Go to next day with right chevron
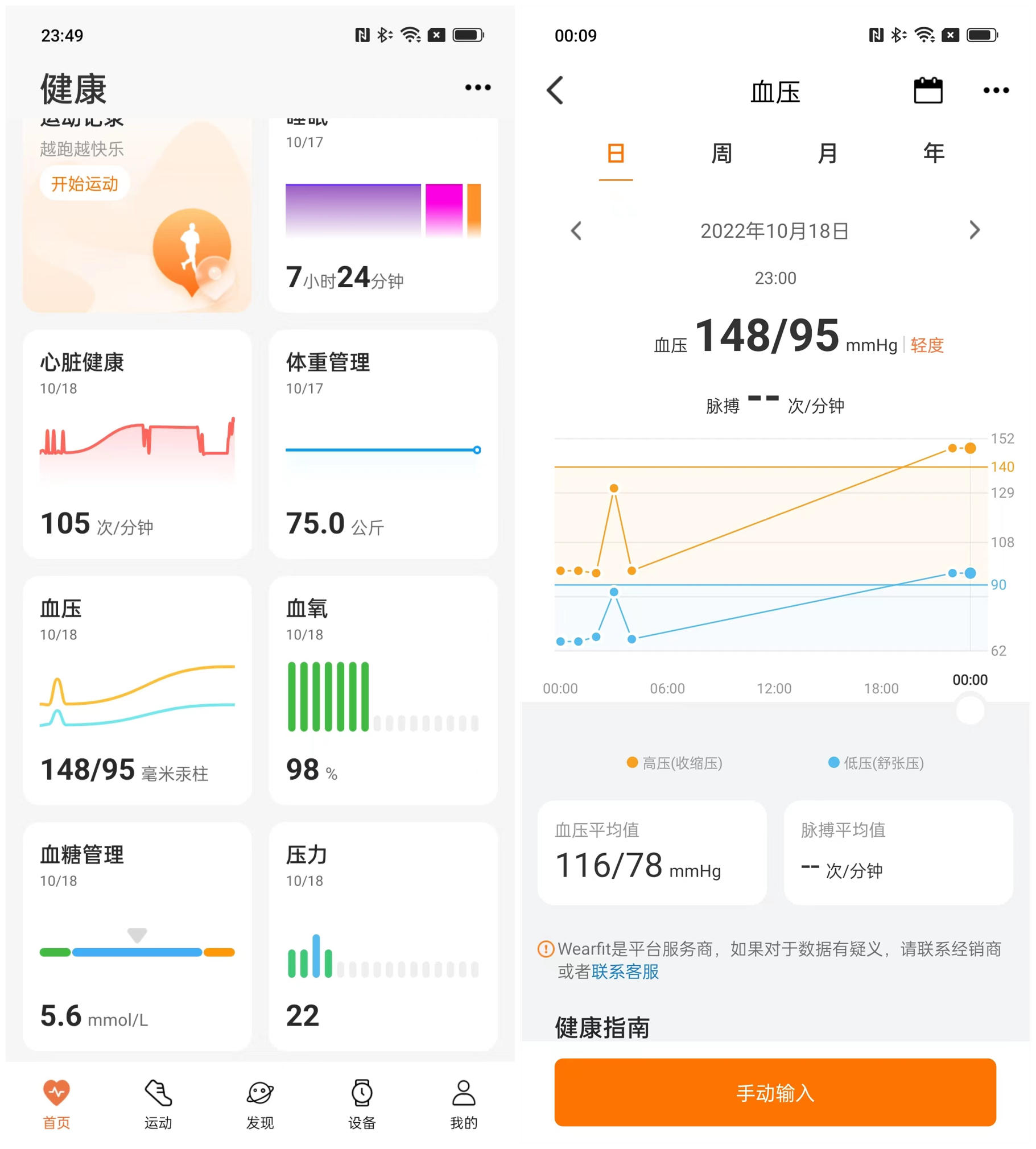 (x=975, y=230)
